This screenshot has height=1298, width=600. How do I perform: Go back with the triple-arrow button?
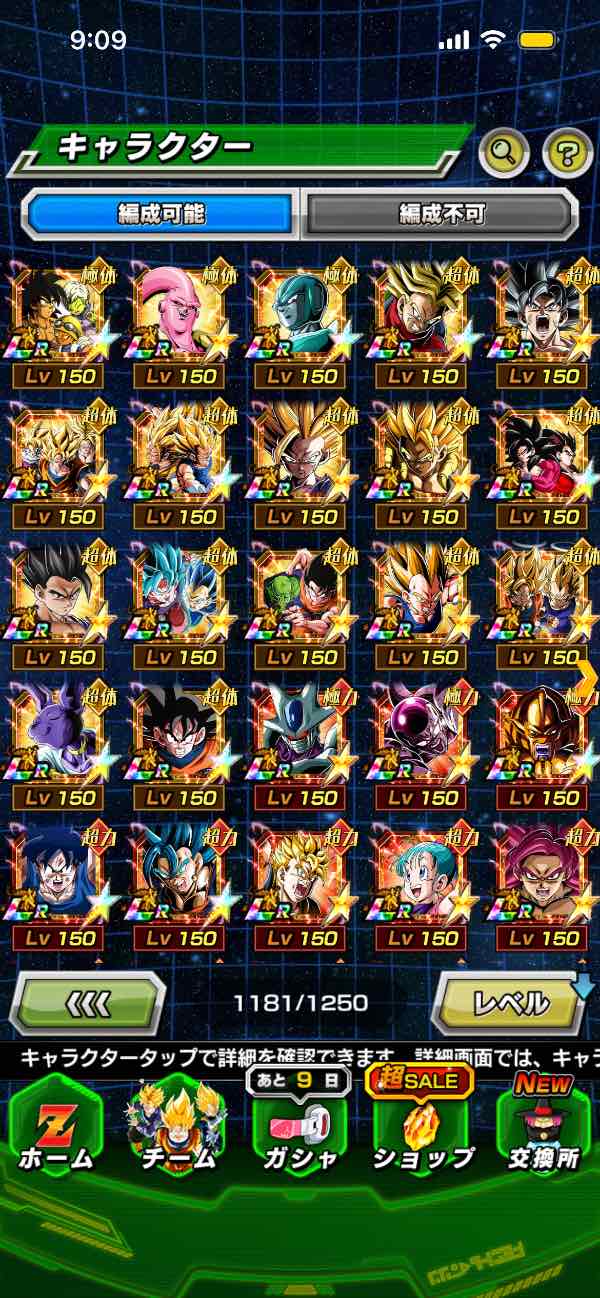88,1002
